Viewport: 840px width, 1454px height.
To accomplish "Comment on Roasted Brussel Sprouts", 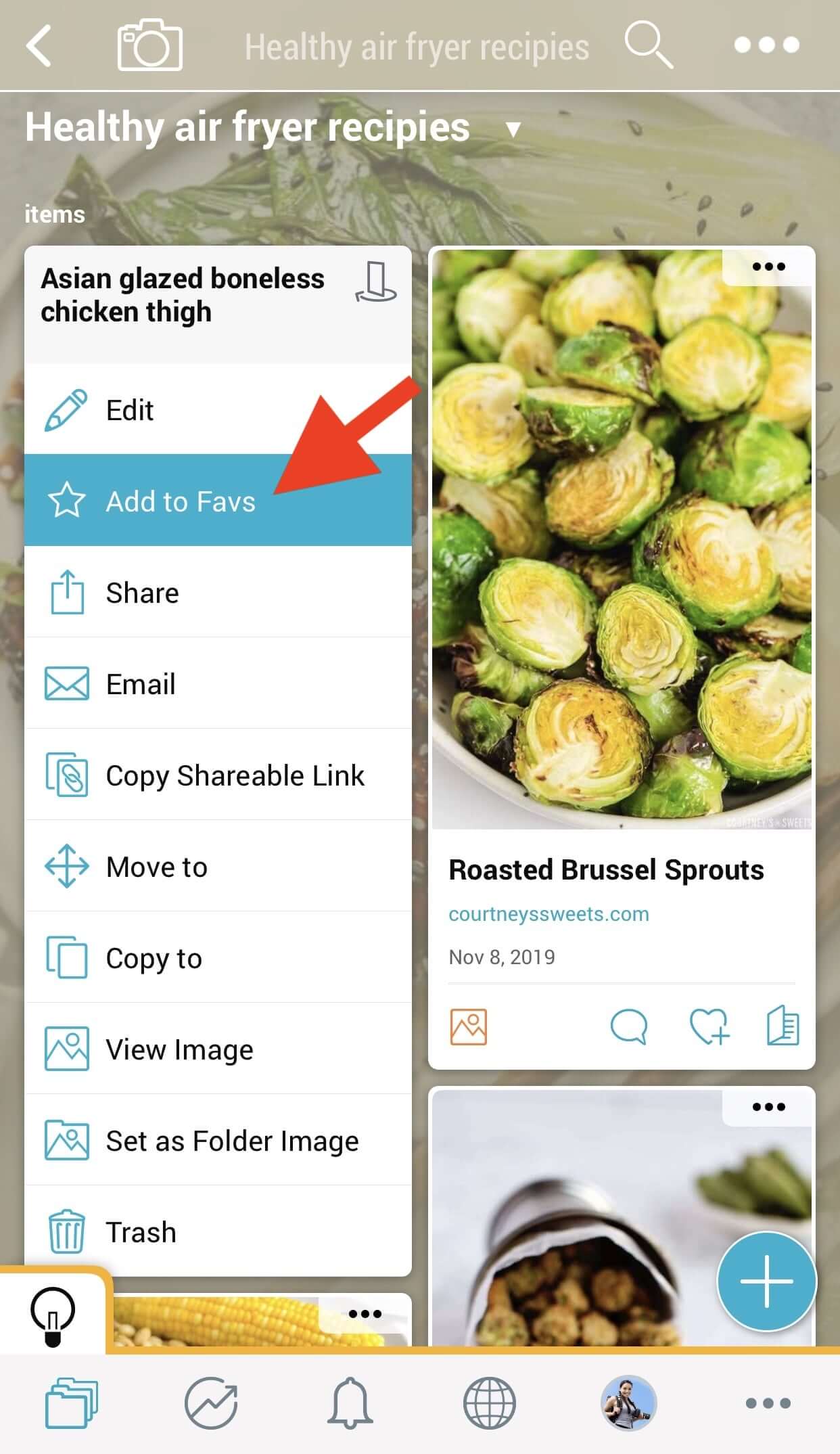I will (x=628, y=1027).
